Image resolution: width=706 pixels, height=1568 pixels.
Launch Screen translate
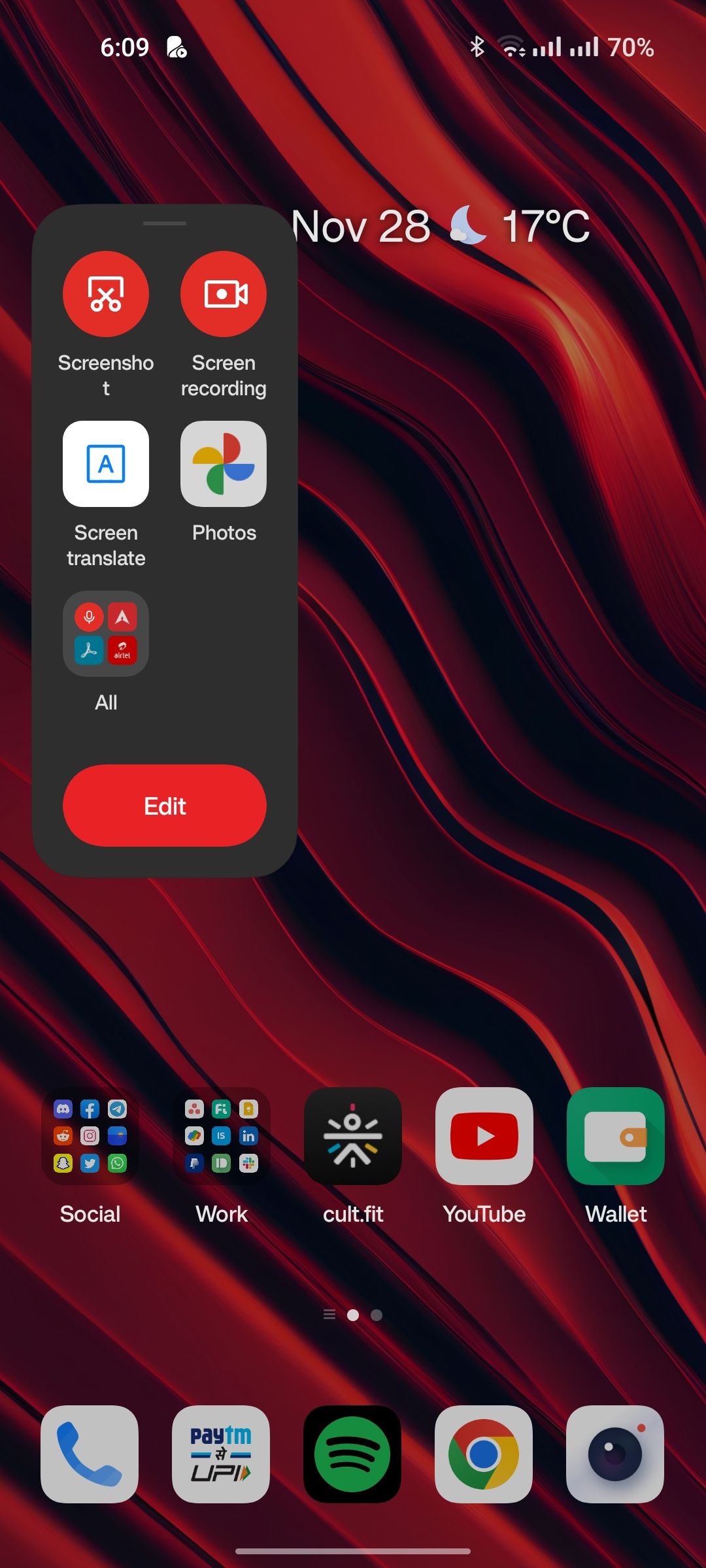tap(106, 464)
